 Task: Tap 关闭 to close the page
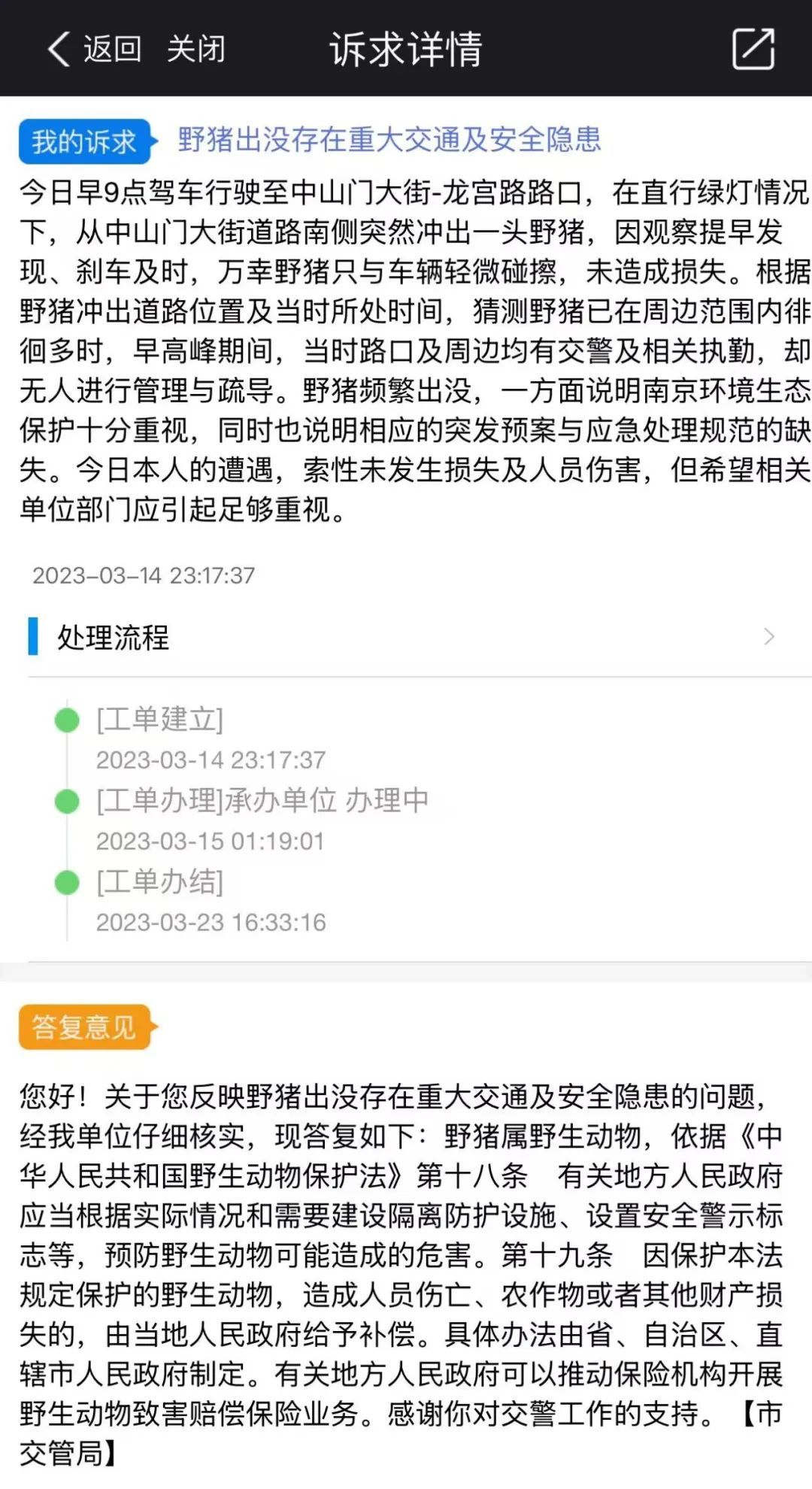click(x=195, y=50)
